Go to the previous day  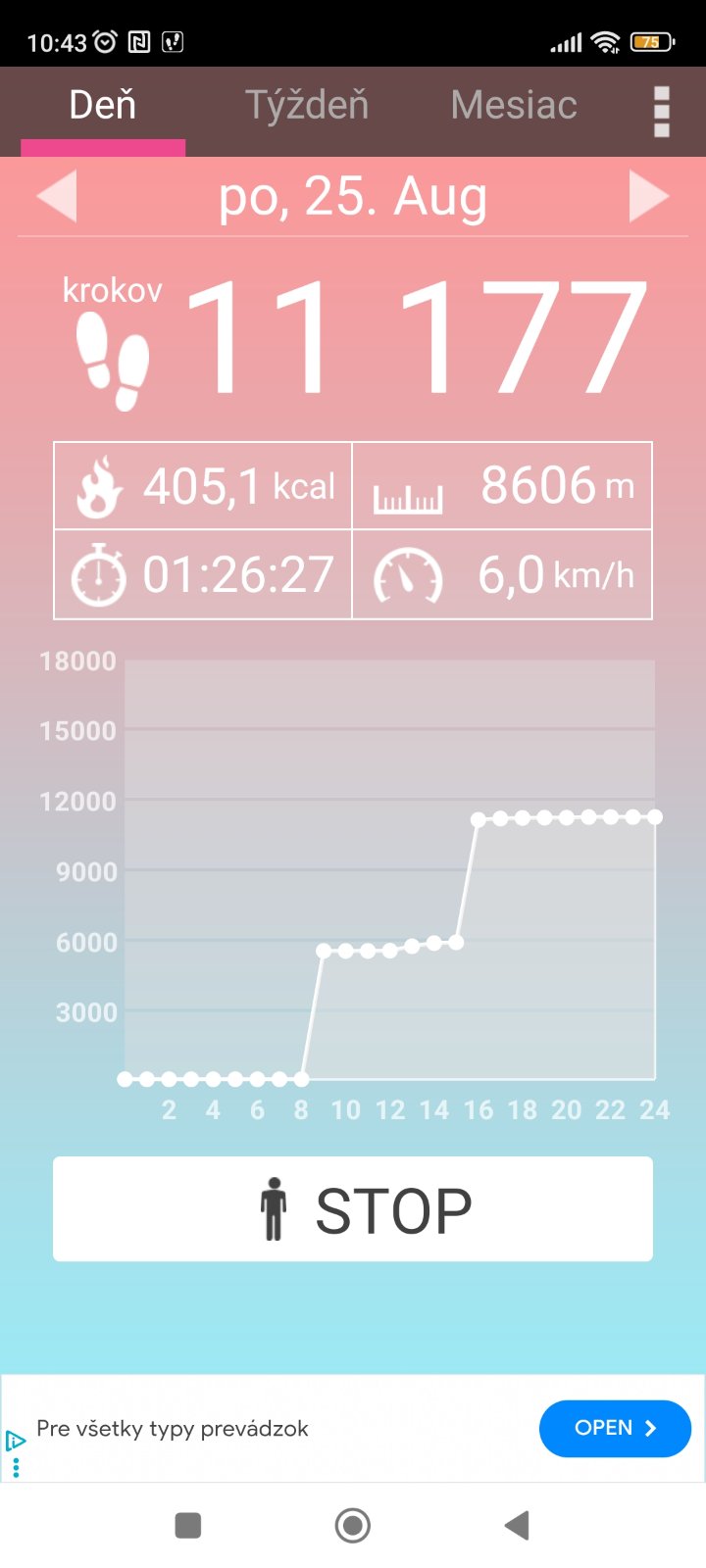pos(57,196)
